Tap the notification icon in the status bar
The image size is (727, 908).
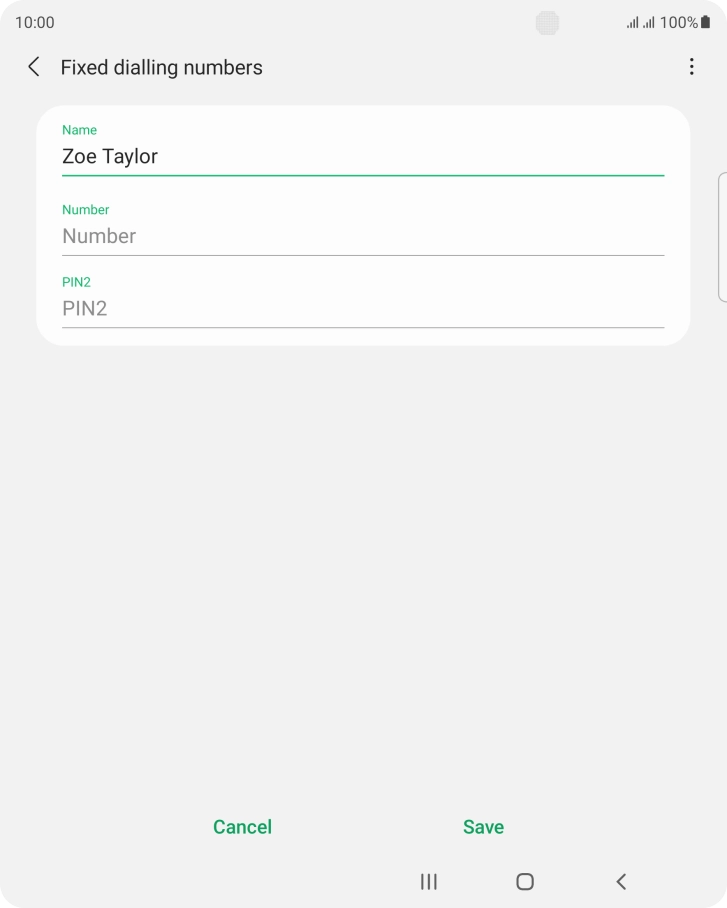(x=547, y=22)
